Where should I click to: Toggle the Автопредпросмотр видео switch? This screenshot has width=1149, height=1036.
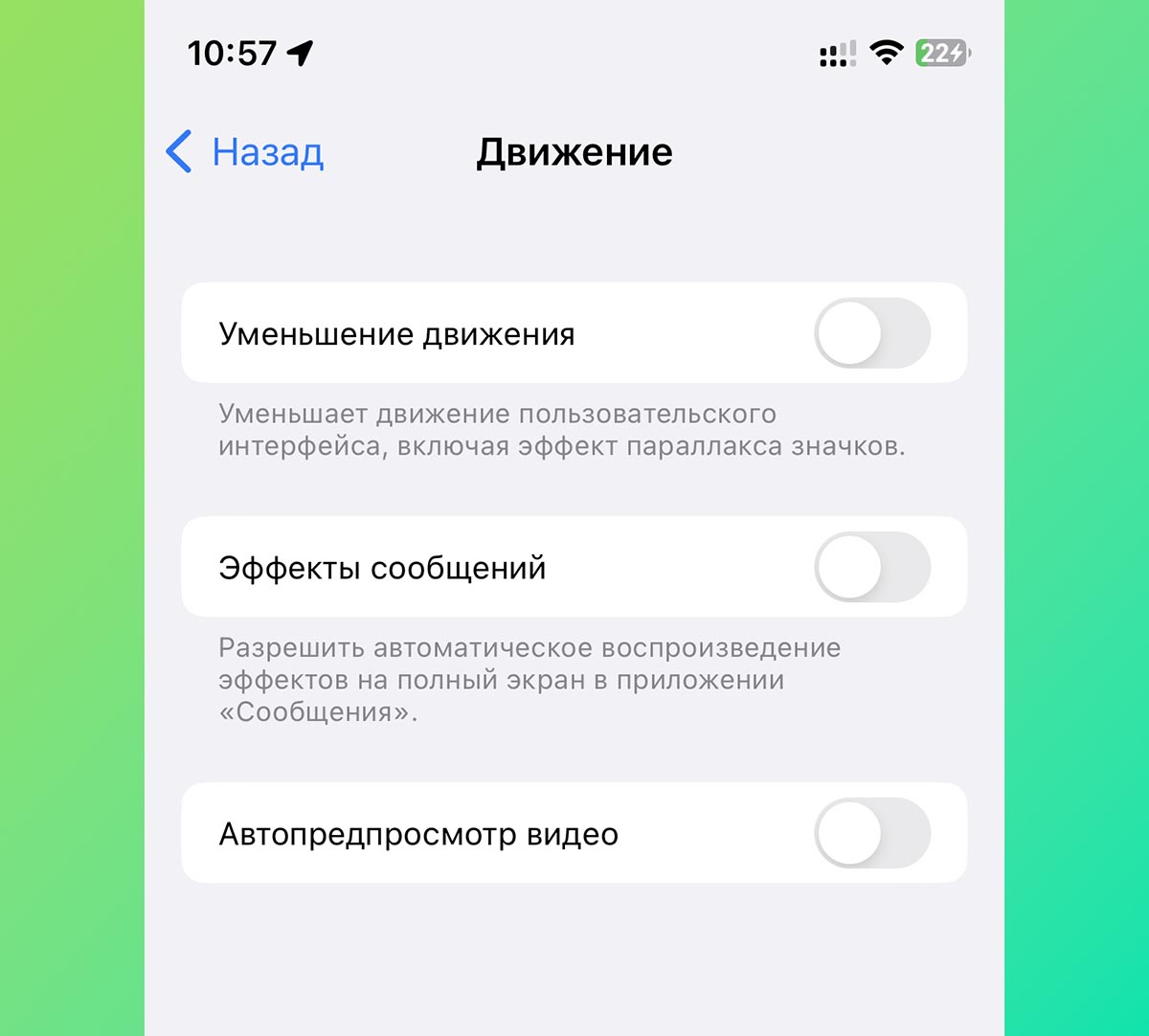(871, 834)
